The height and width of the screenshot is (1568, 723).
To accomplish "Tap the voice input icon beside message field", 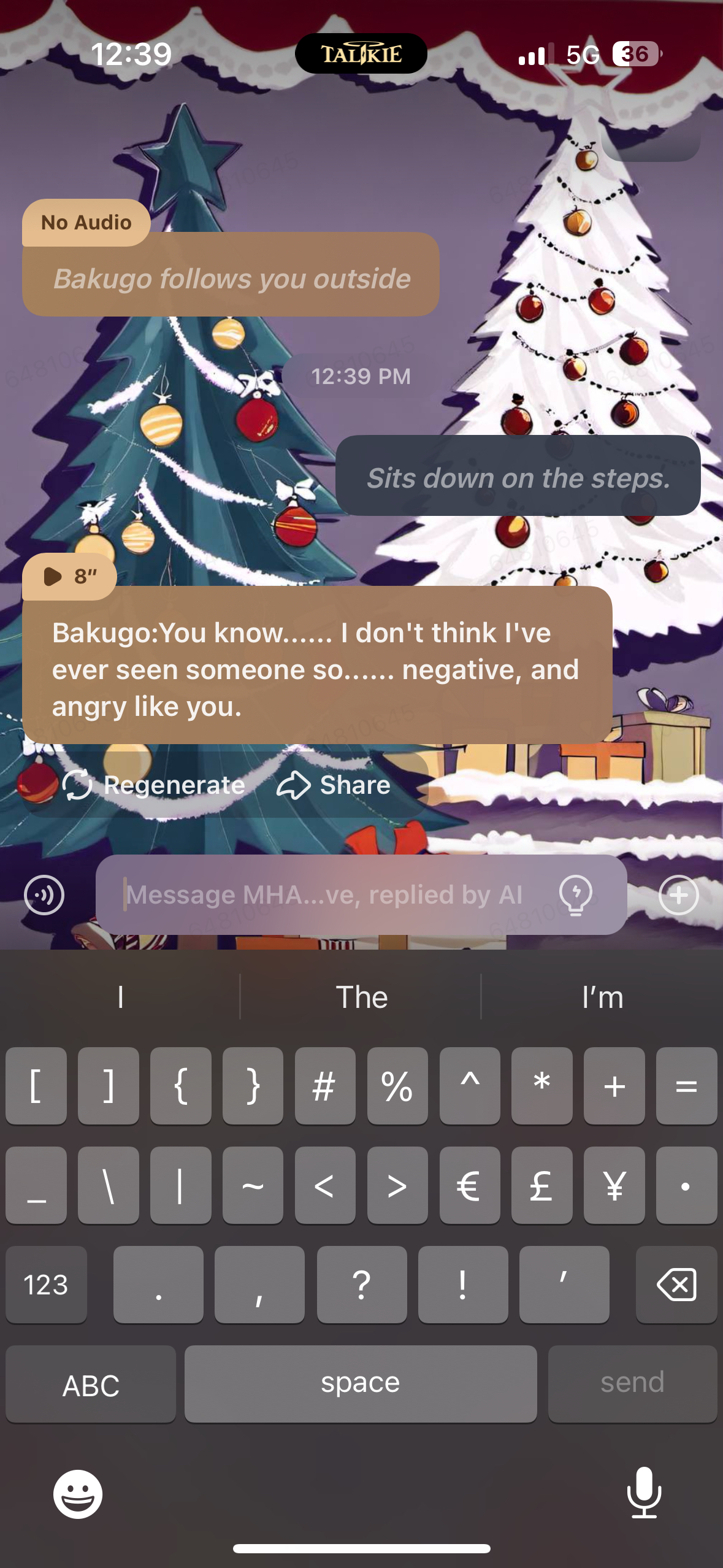I will tap(44, 895).
